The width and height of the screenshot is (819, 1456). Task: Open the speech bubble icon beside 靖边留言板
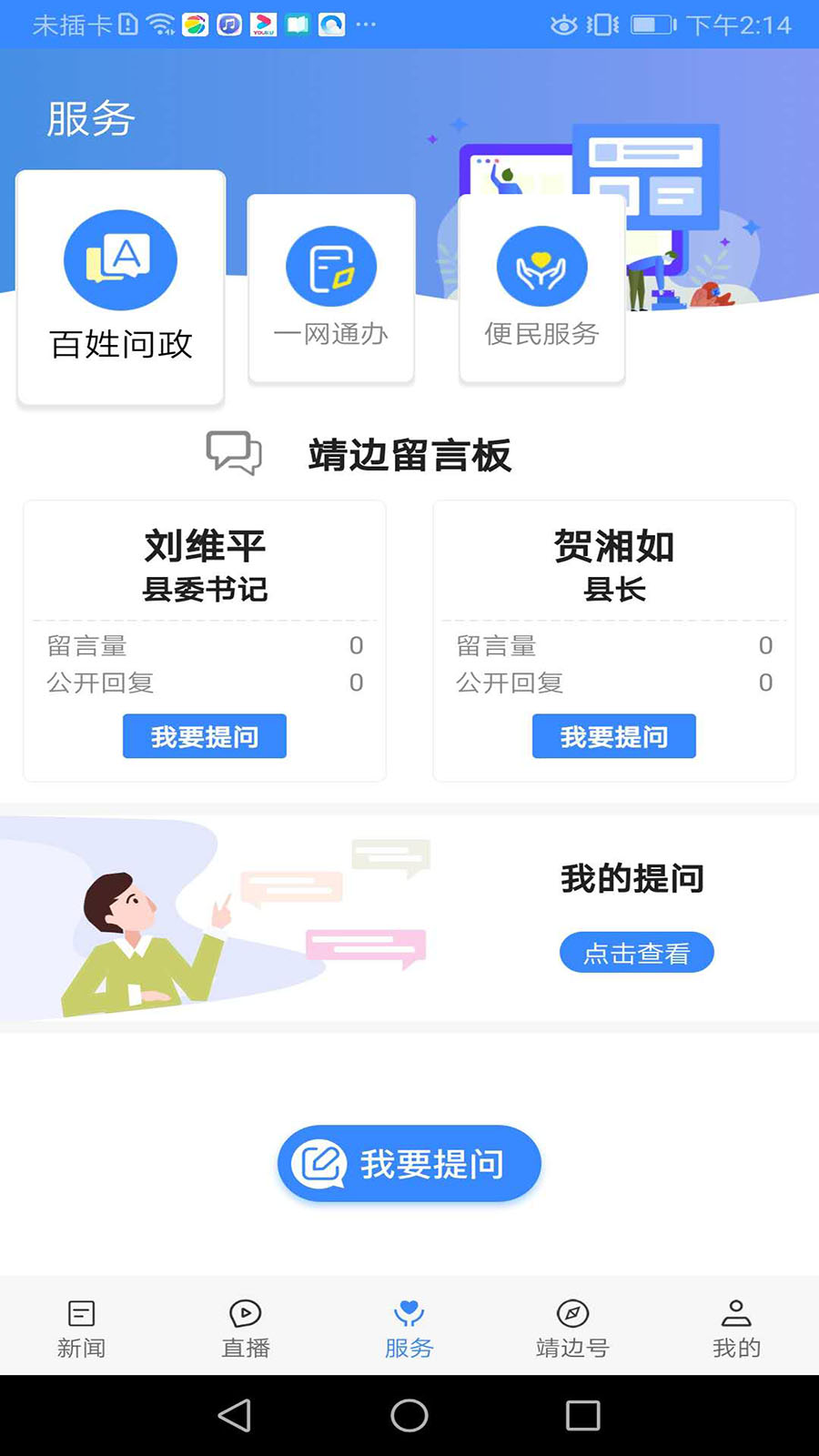pos(234,453)
